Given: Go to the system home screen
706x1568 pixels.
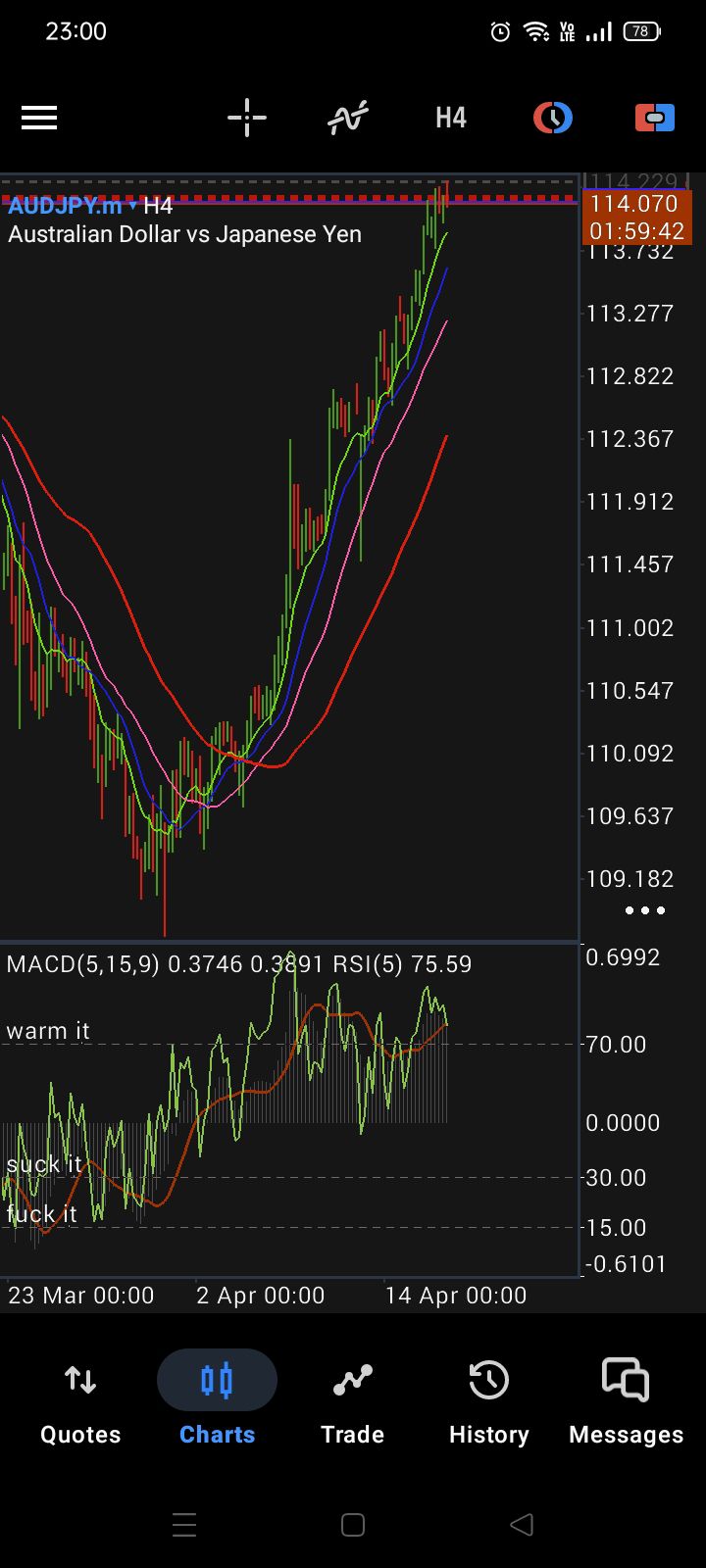Looking at the screenshot, I should click(x=353, y=1525).
